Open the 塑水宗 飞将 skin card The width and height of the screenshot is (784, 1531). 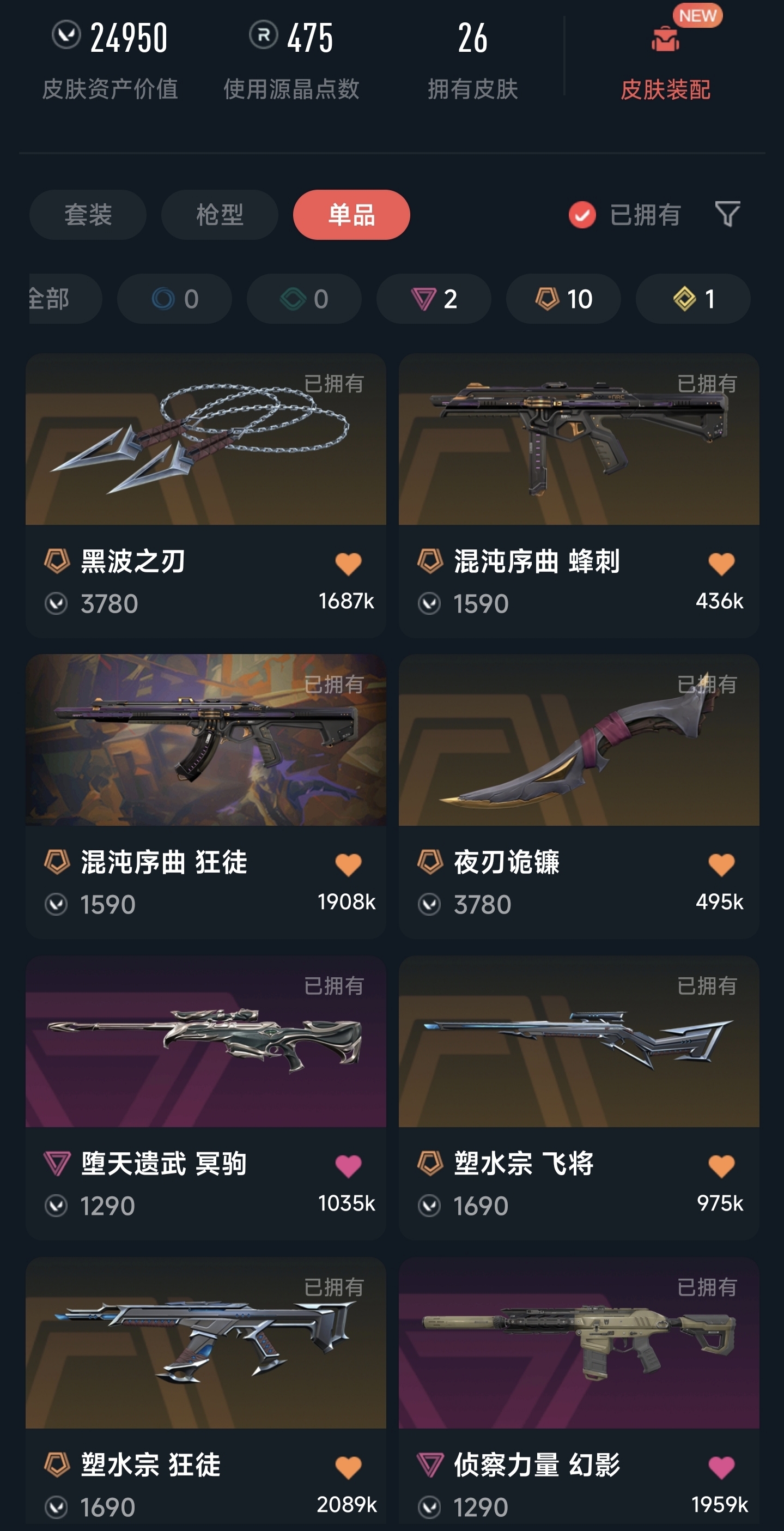pyautogui.click(x=579, y=1041)
